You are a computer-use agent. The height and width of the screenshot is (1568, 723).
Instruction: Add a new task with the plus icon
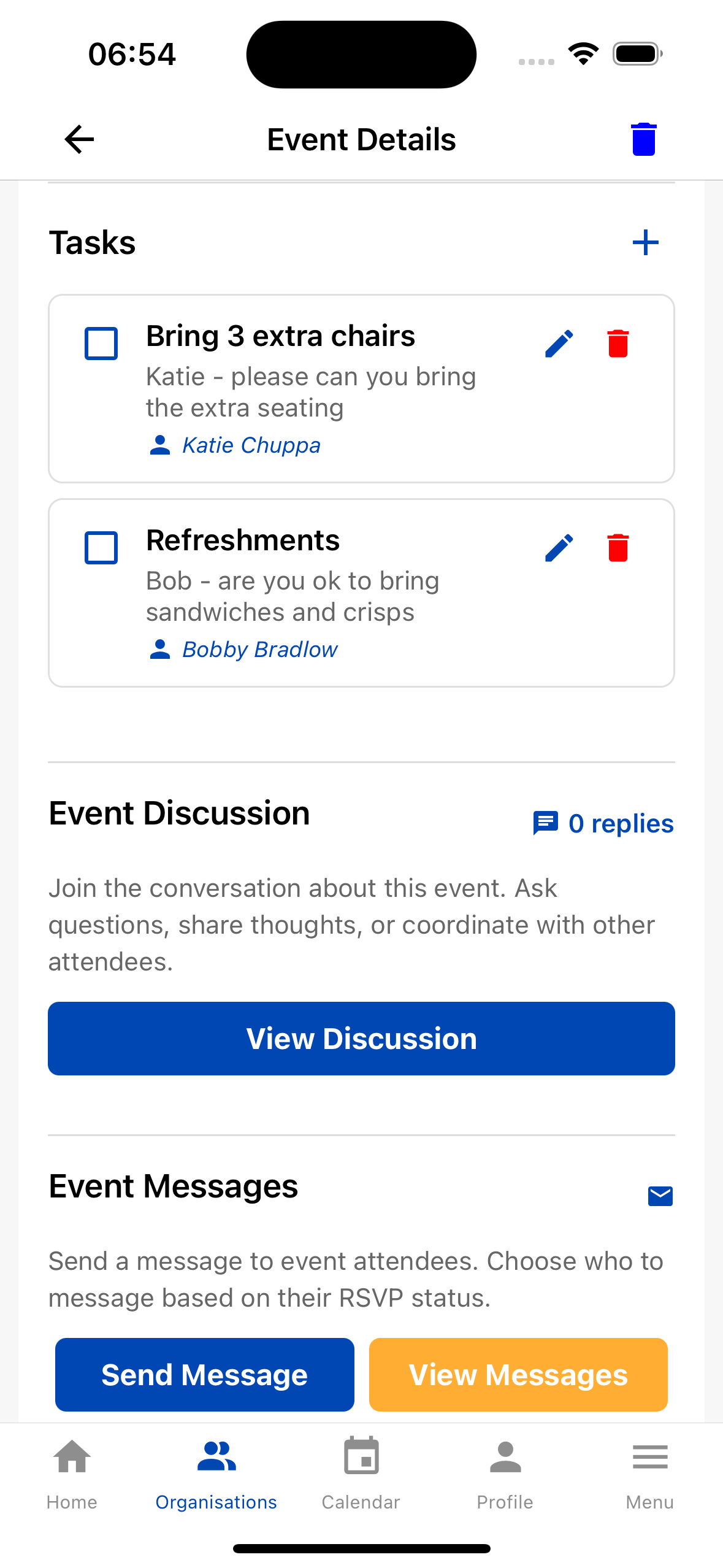click(x=646, y=242)
